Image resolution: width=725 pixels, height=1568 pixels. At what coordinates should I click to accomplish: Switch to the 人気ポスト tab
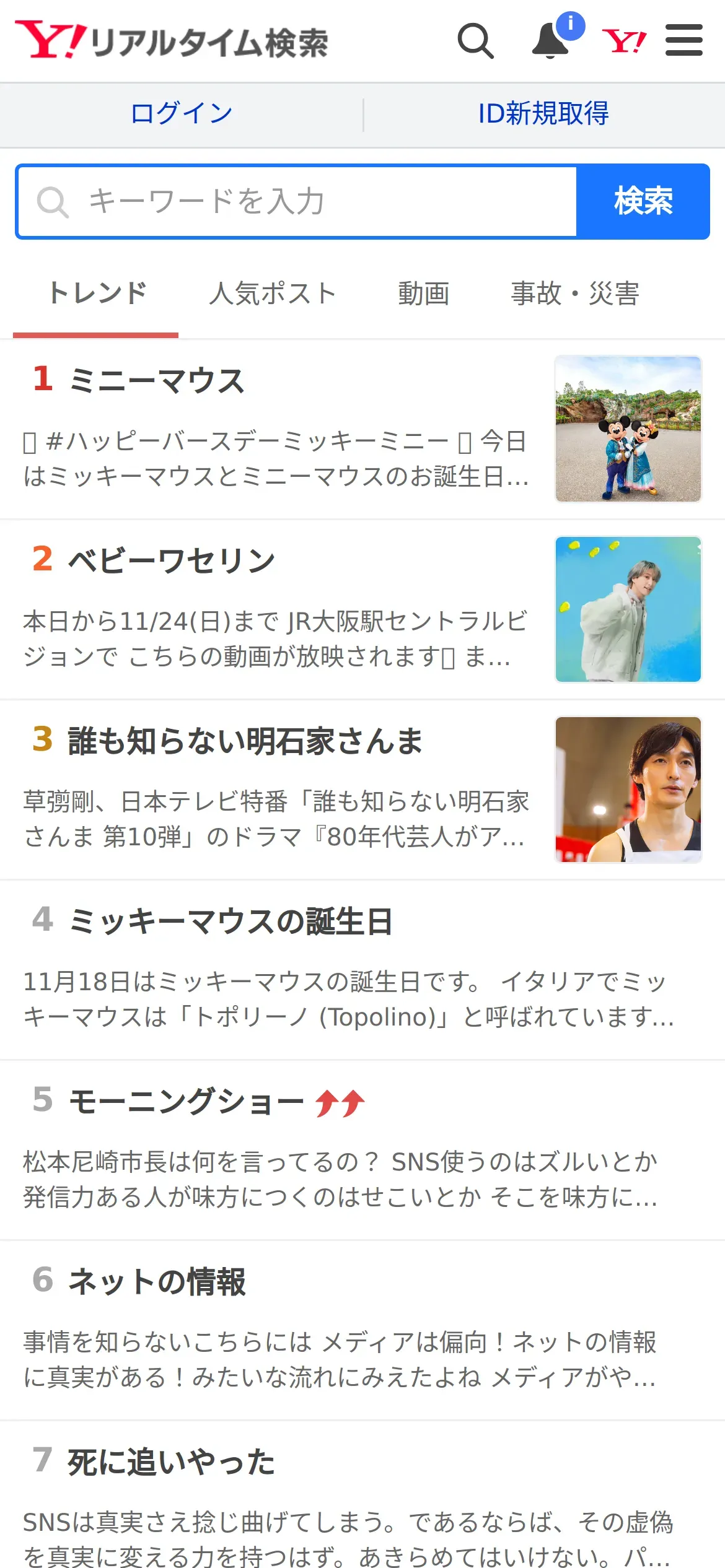click(x=273, y=294)
